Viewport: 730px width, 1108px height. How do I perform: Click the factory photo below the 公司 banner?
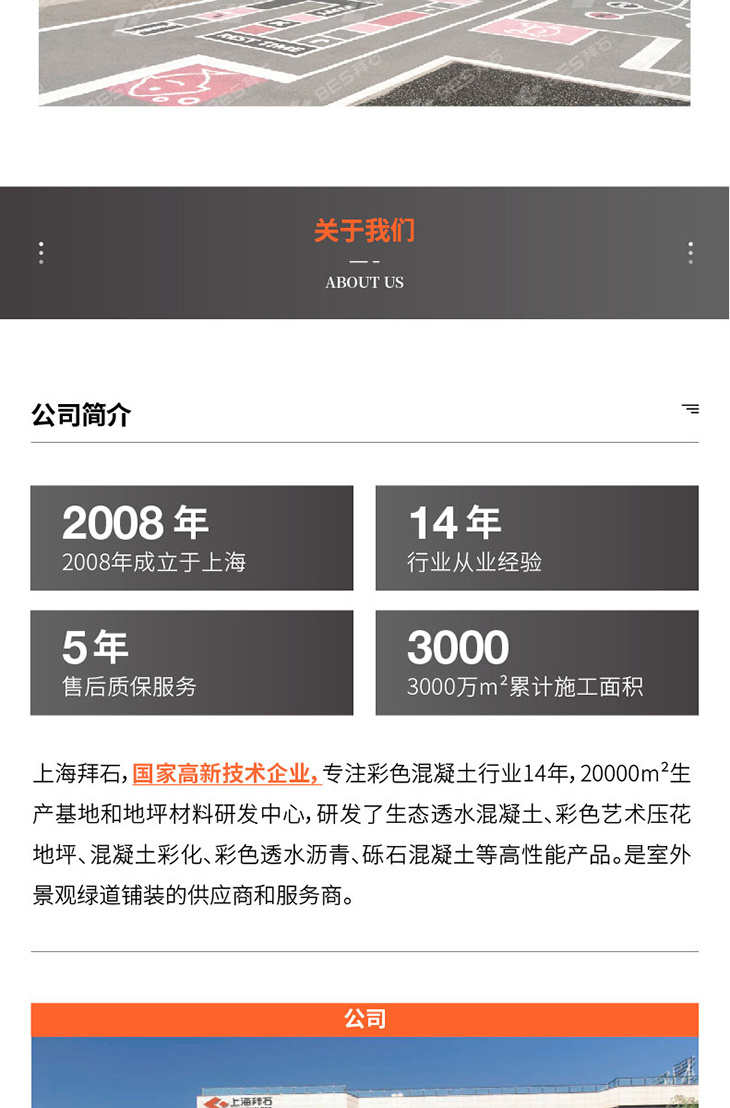365,1075
